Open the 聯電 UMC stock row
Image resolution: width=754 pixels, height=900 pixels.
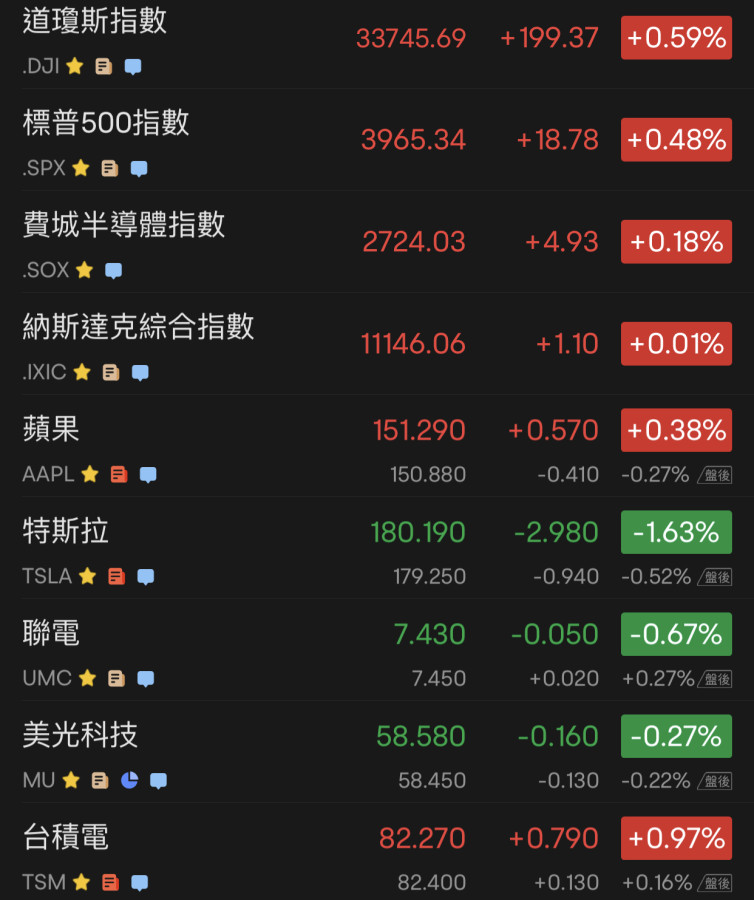(x=52, y=634)
